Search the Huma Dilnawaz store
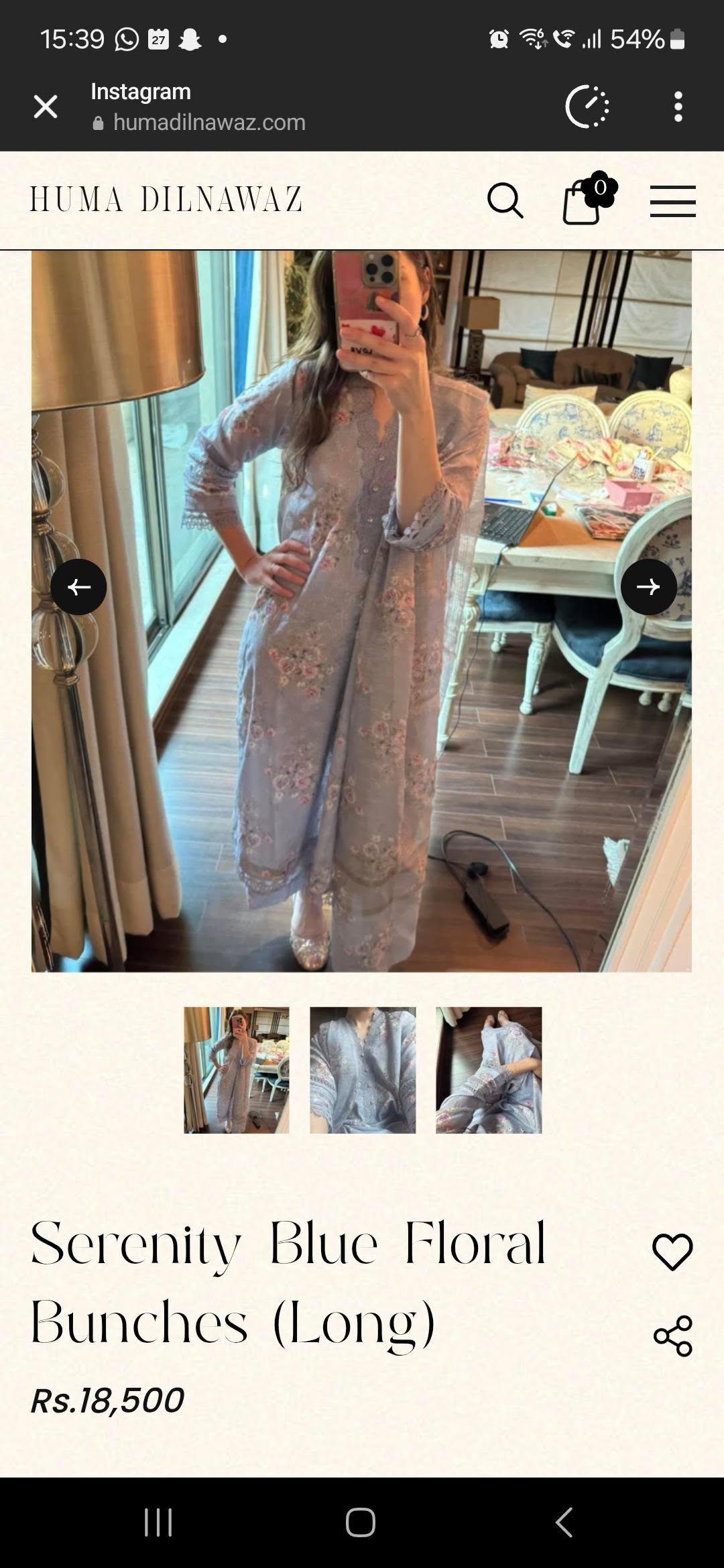The image size is (724, 1568). 505,201
